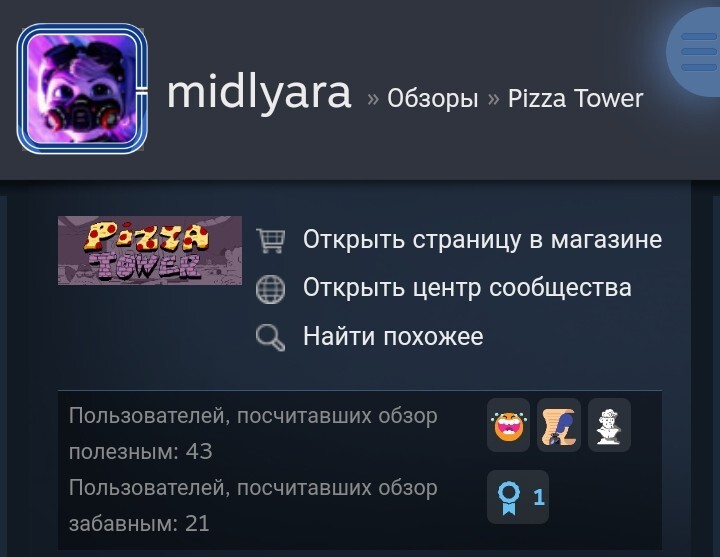Image resolution: width=720 pixels, height=557 pixels.
Task: Open Открыть страницу в магазине link
Action: (482, 240)
